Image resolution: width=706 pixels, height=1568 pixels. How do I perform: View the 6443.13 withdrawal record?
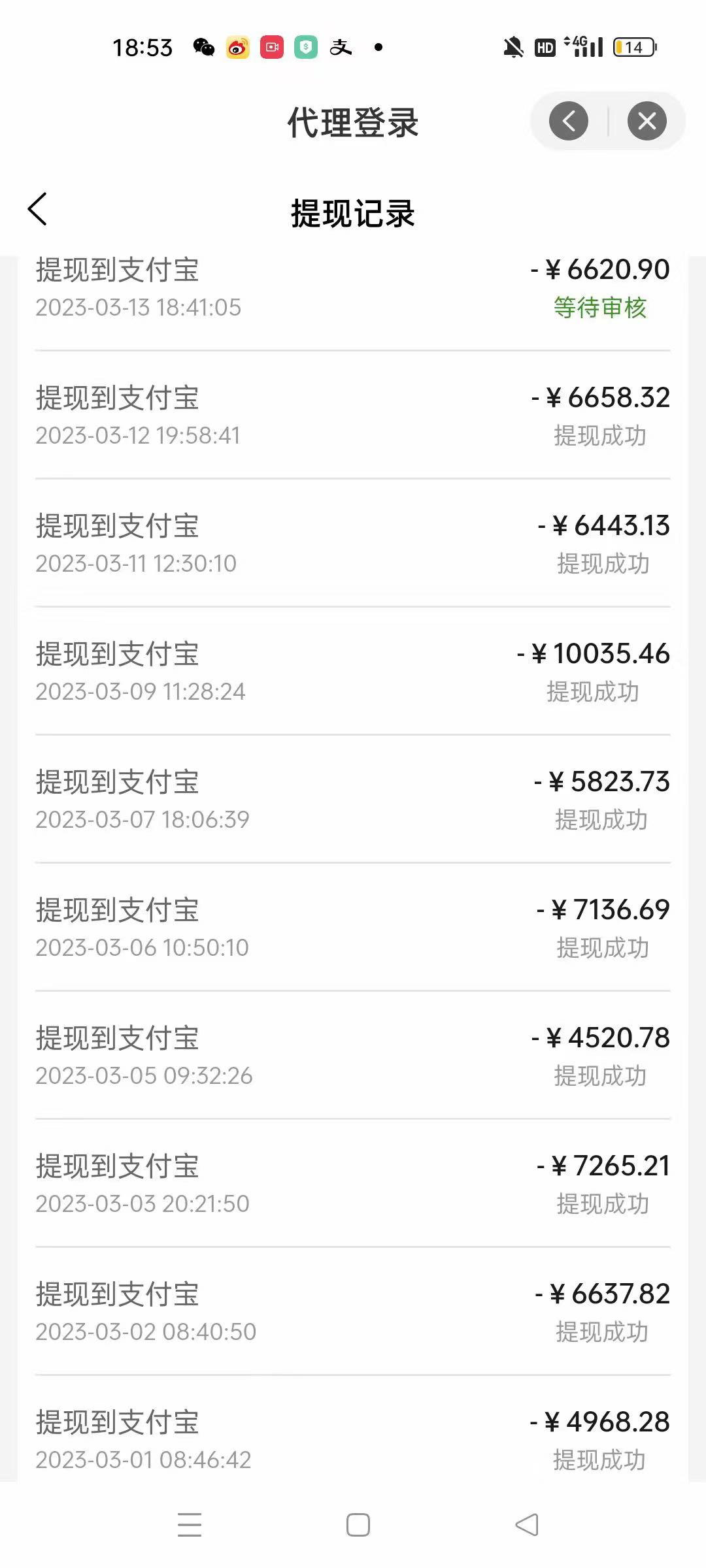coord(353,543)
